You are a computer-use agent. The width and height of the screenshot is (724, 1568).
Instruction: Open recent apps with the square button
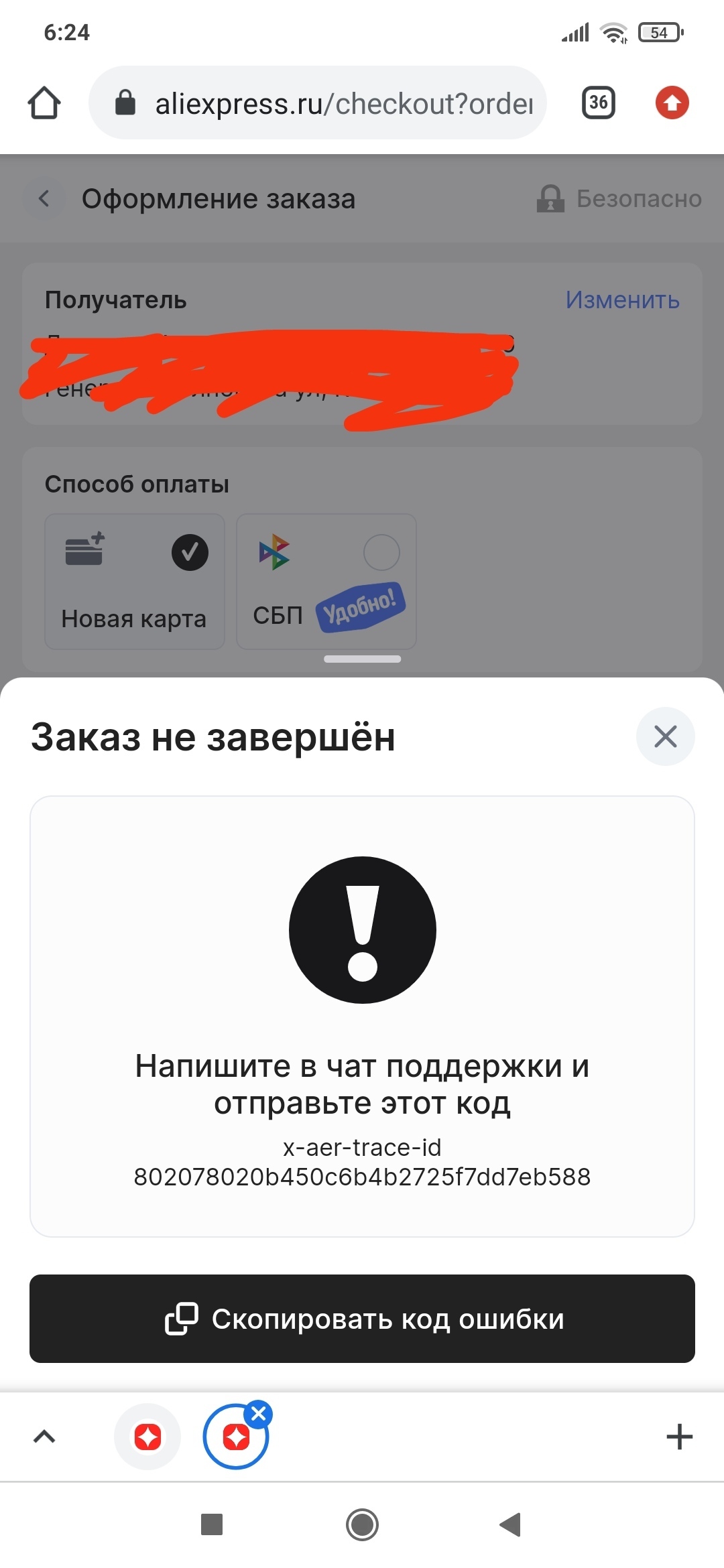(x=212, y=1524)
